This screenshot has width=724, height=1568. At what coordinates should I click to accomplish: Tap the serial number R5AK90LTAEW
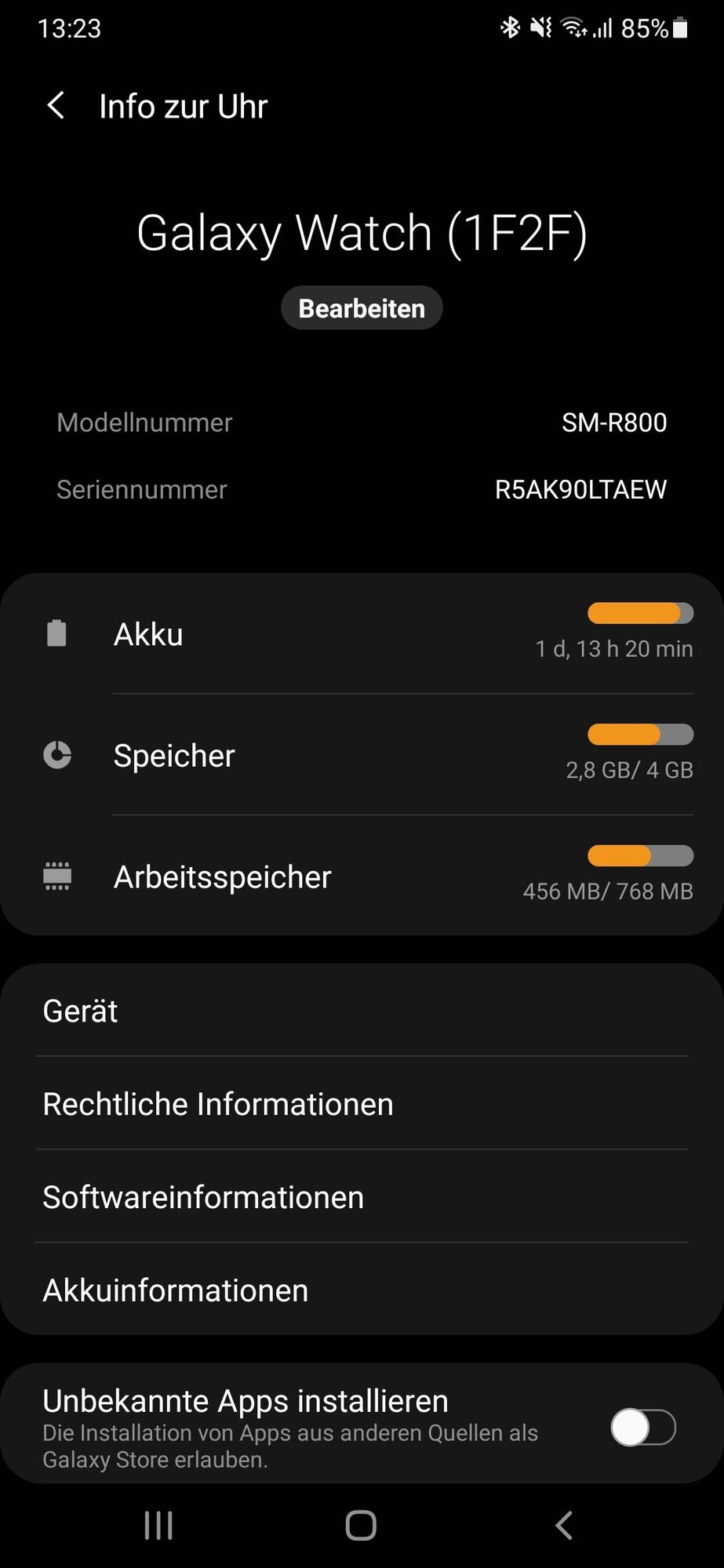point(580,489)
